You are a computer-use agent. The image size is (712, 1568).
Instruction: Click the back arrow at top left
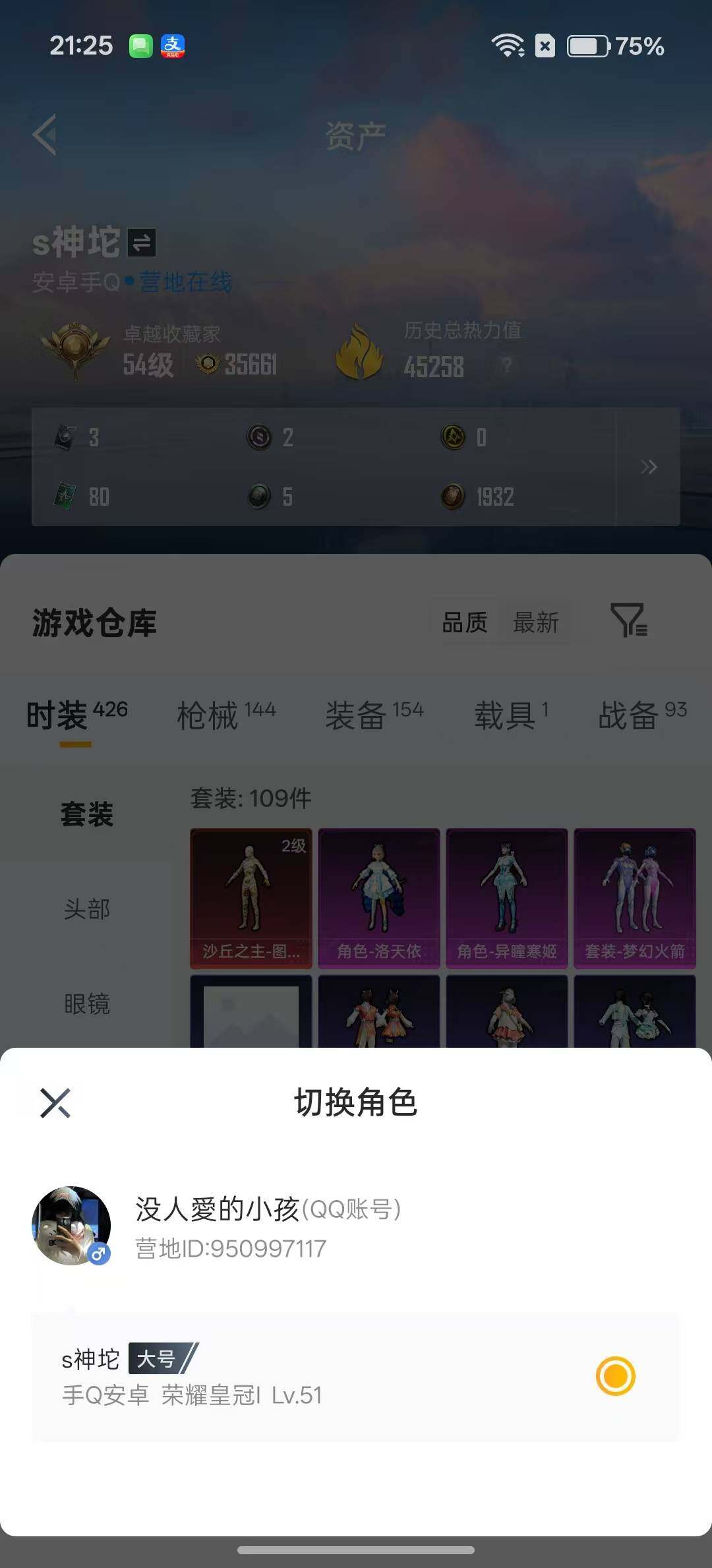[44, 135]
